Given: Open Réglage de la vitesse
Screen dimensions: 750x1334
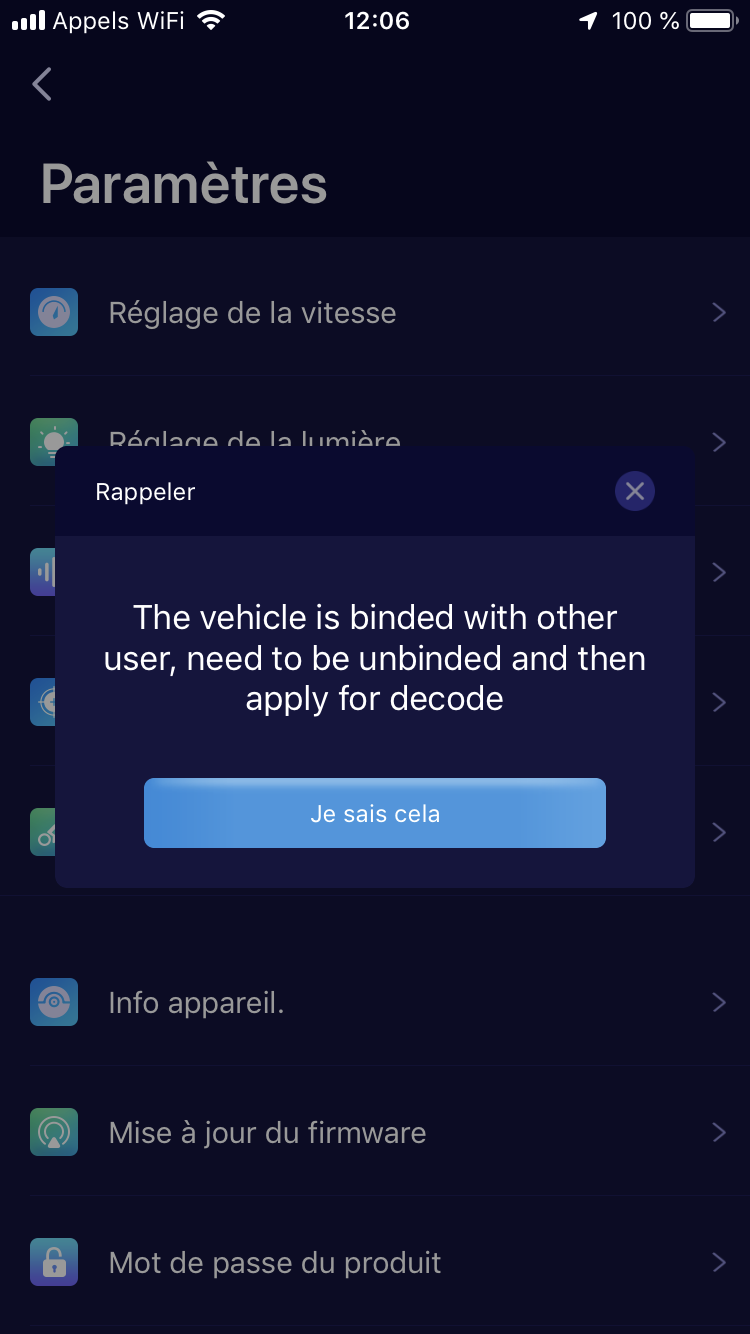Looking at the screenshot, I should point(375,313).
